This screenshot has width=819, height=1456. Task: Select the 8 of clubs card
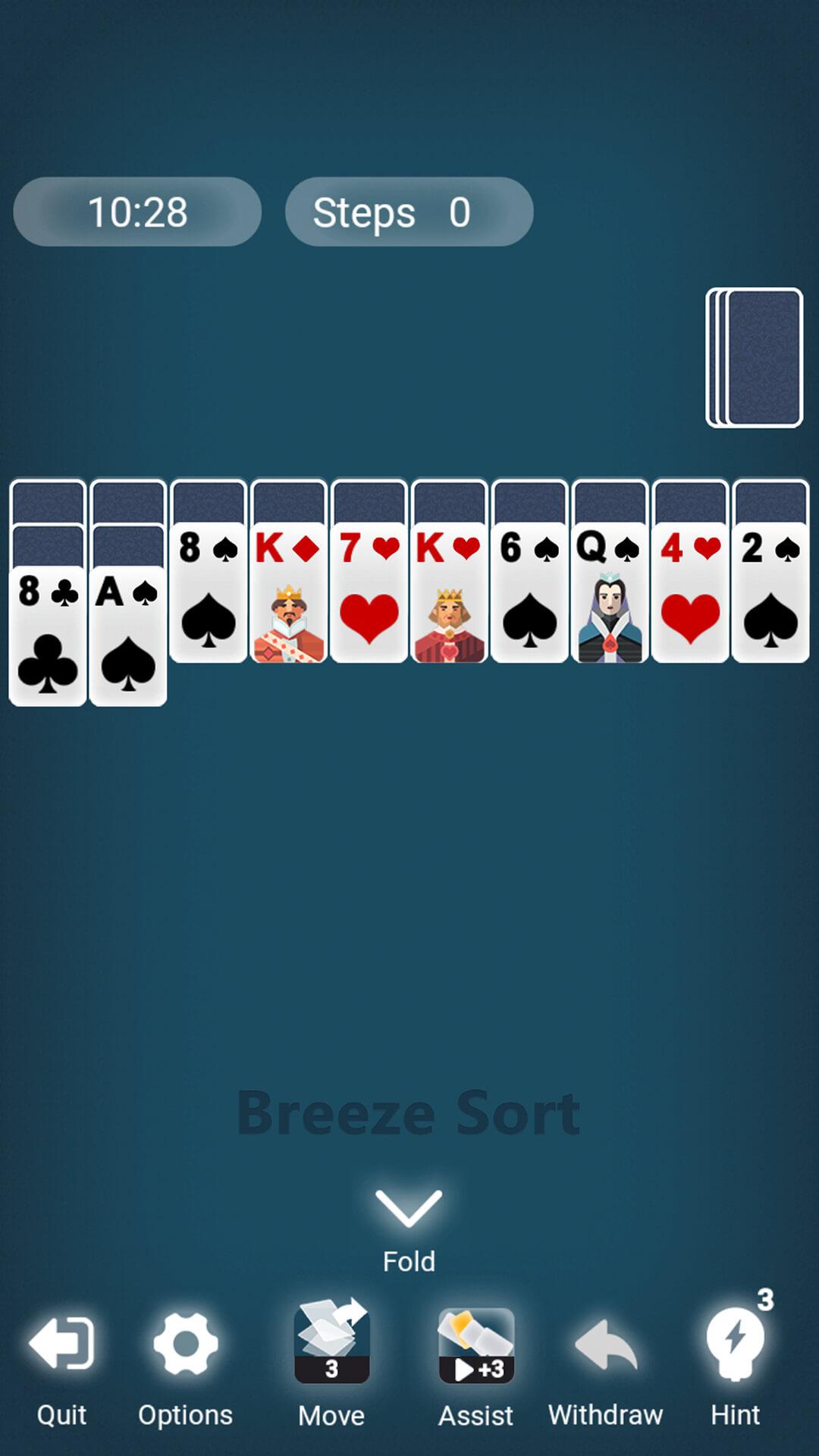(x=48, y=637)
